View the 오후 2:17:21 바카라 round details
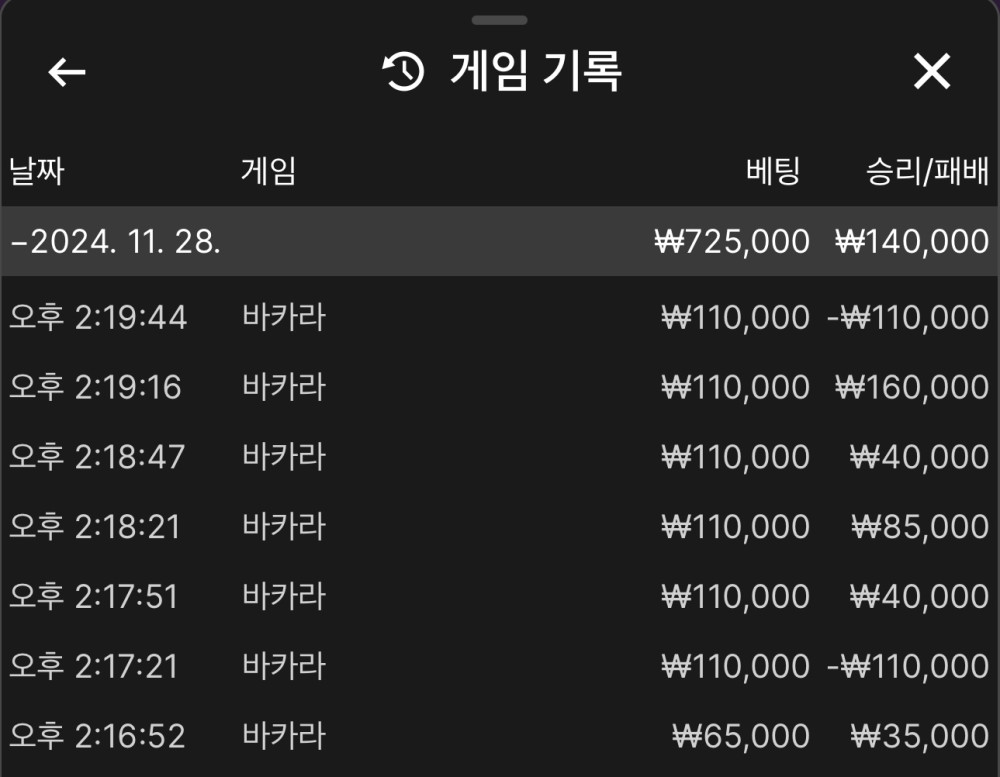Image resolution: width=1000 pixels, height=777 pixels. tap(498, 666)
